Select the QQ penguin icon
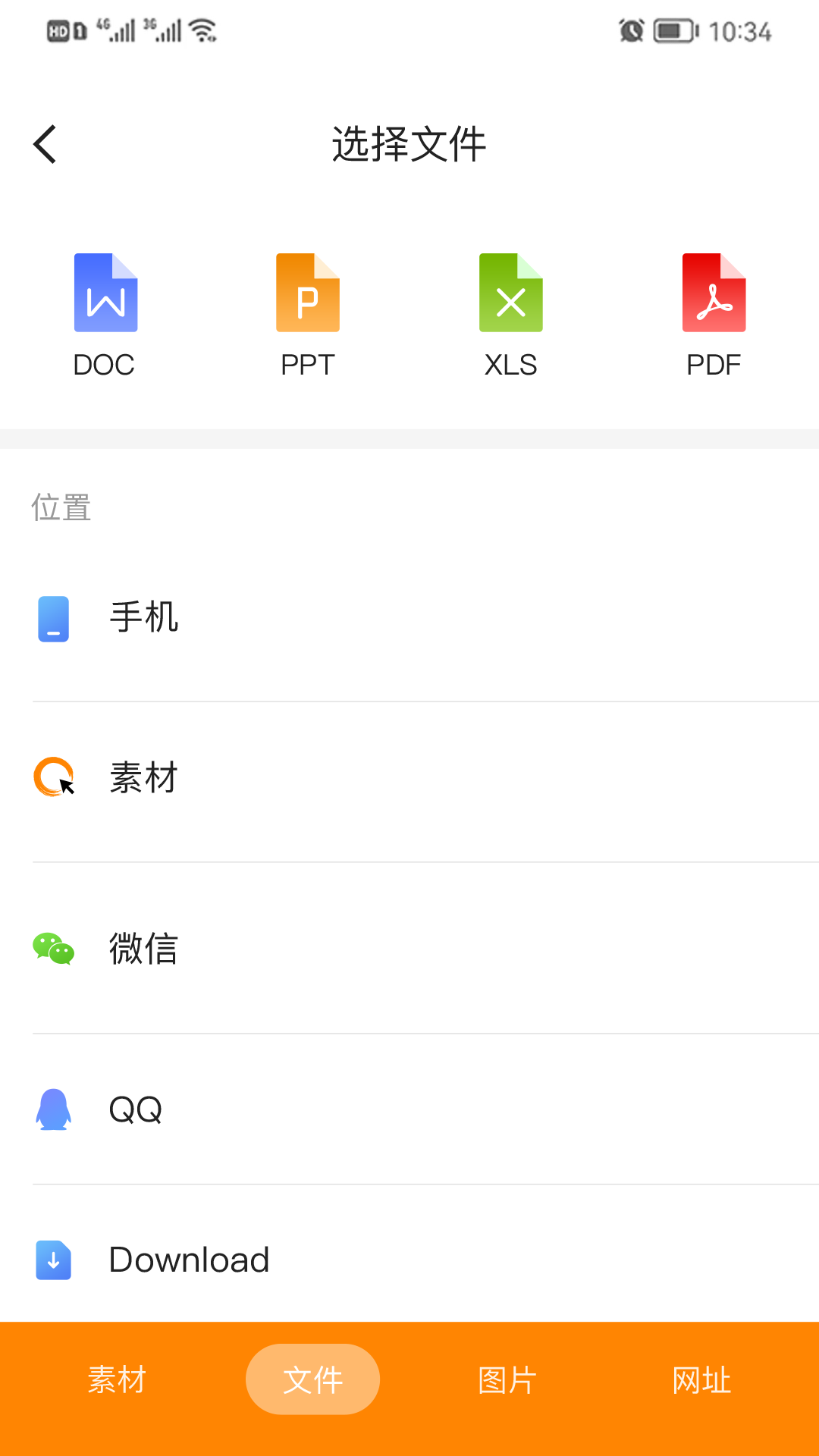The image size is (819, 1456). [x=53, y=1109]
